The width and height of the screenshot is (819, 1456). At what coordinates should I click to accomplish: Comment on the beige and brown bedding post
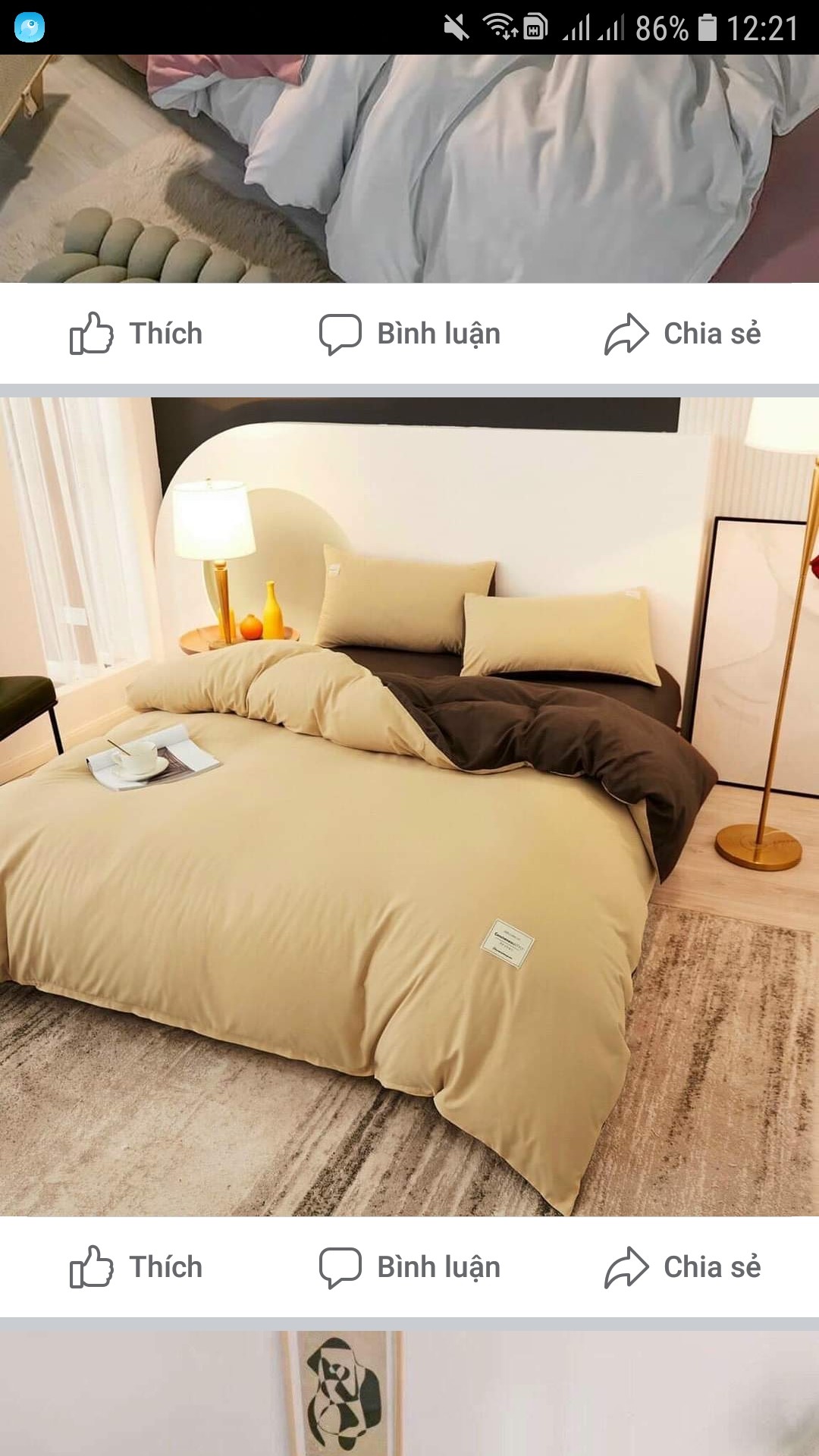tap(409, 1267)
